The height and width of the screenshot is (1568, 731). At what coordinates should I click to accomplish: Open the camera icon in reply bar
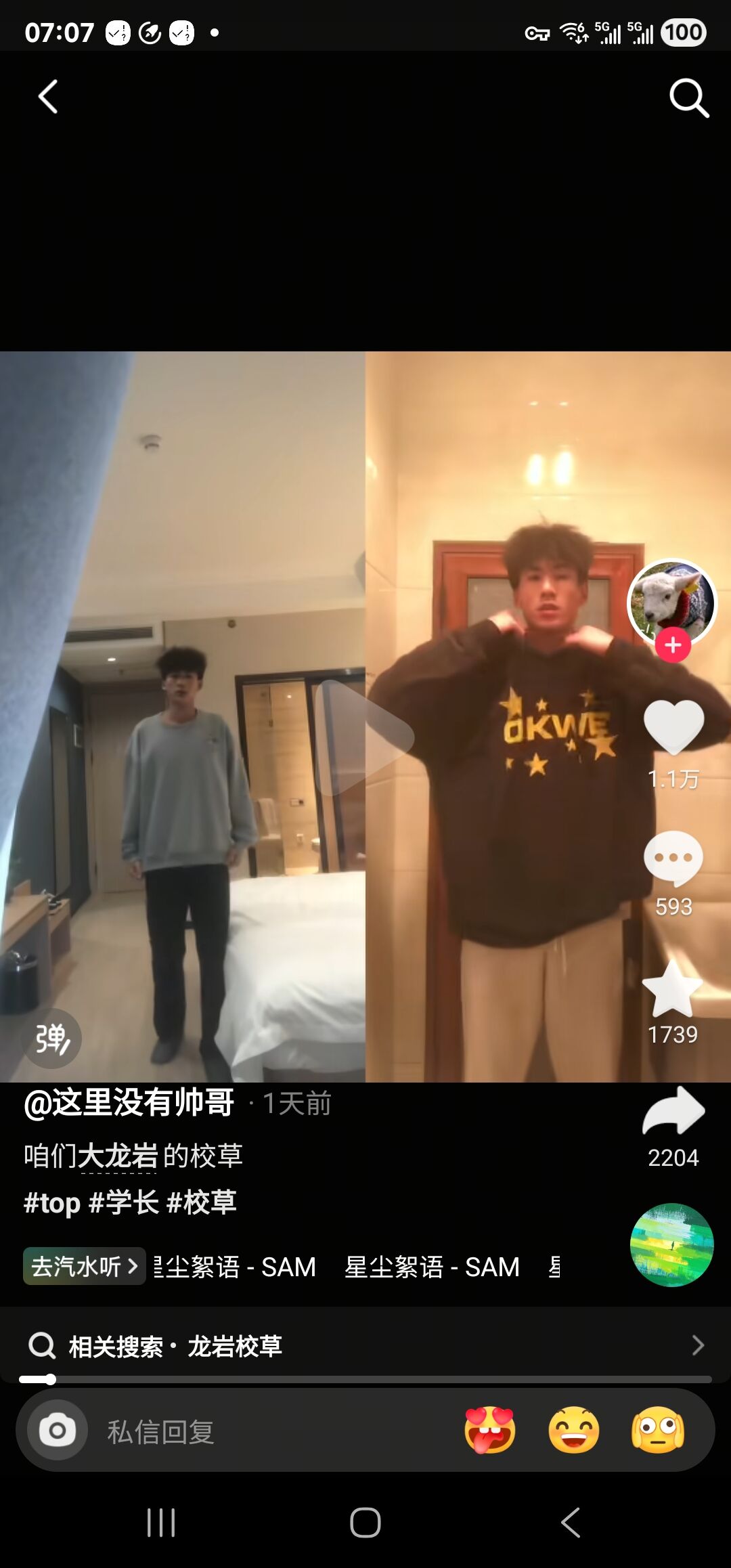[58, 1431]
